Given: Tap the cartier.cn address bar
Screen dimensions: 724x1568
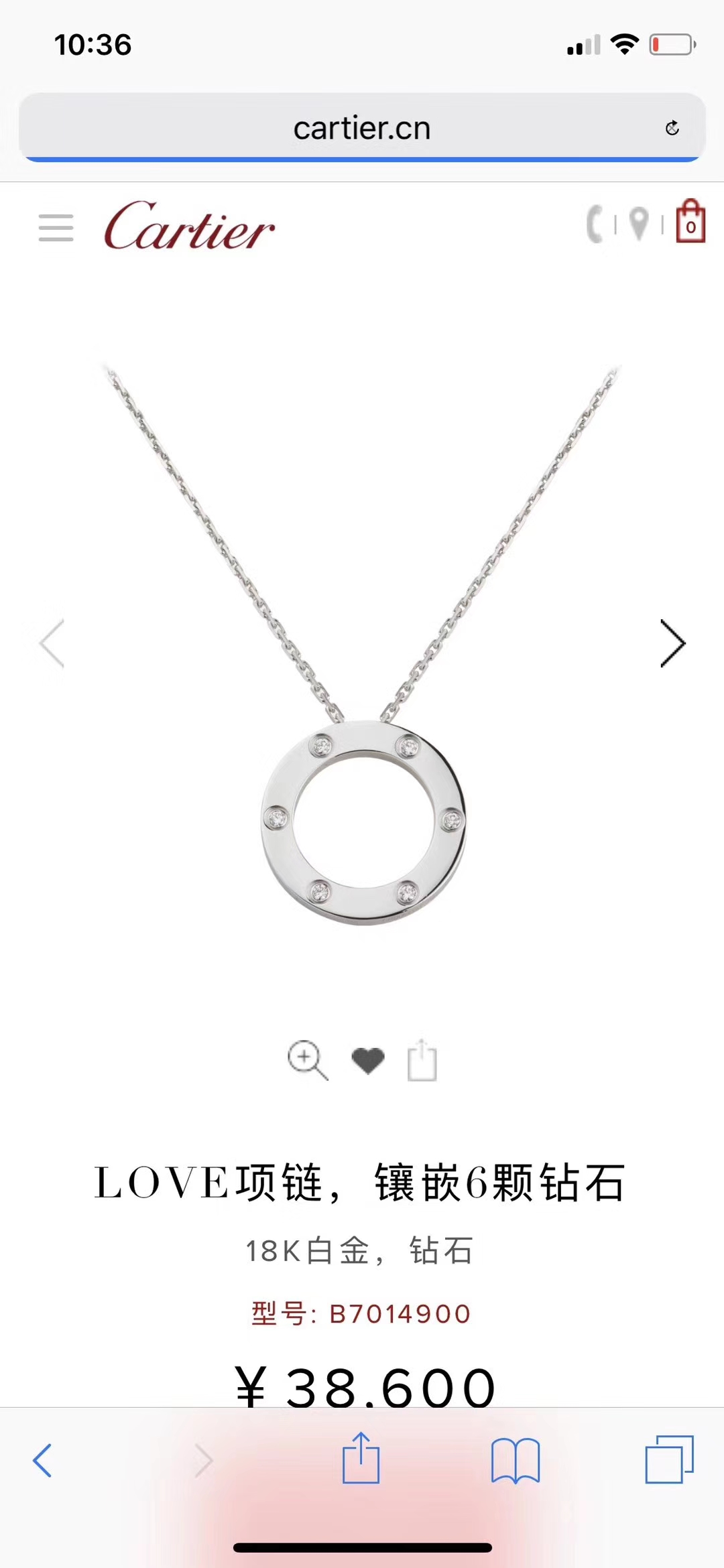Looking at the screenshot, I should click(x=362, y=127).
